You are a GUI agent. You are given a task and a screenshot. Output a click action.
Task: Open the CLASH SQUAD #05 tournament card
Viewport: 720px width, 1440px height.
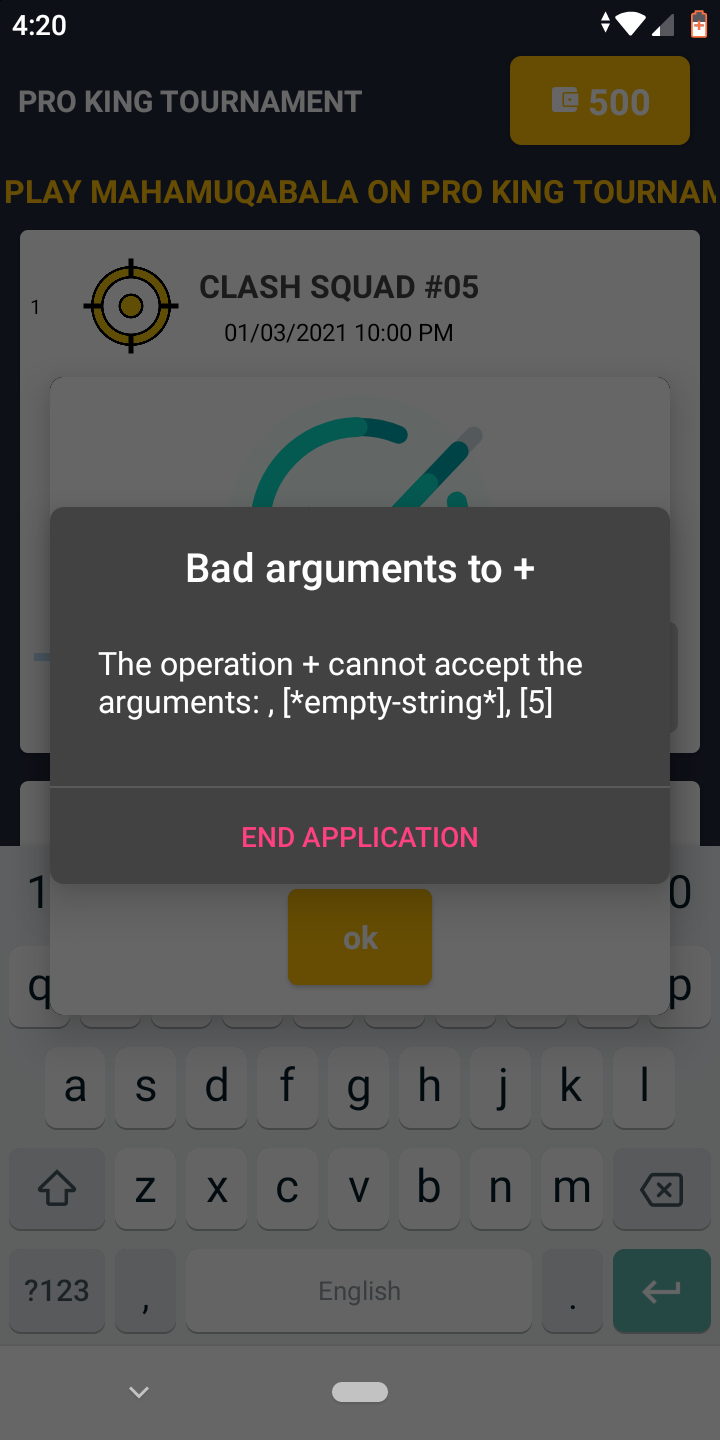click(x=338, y=288)
